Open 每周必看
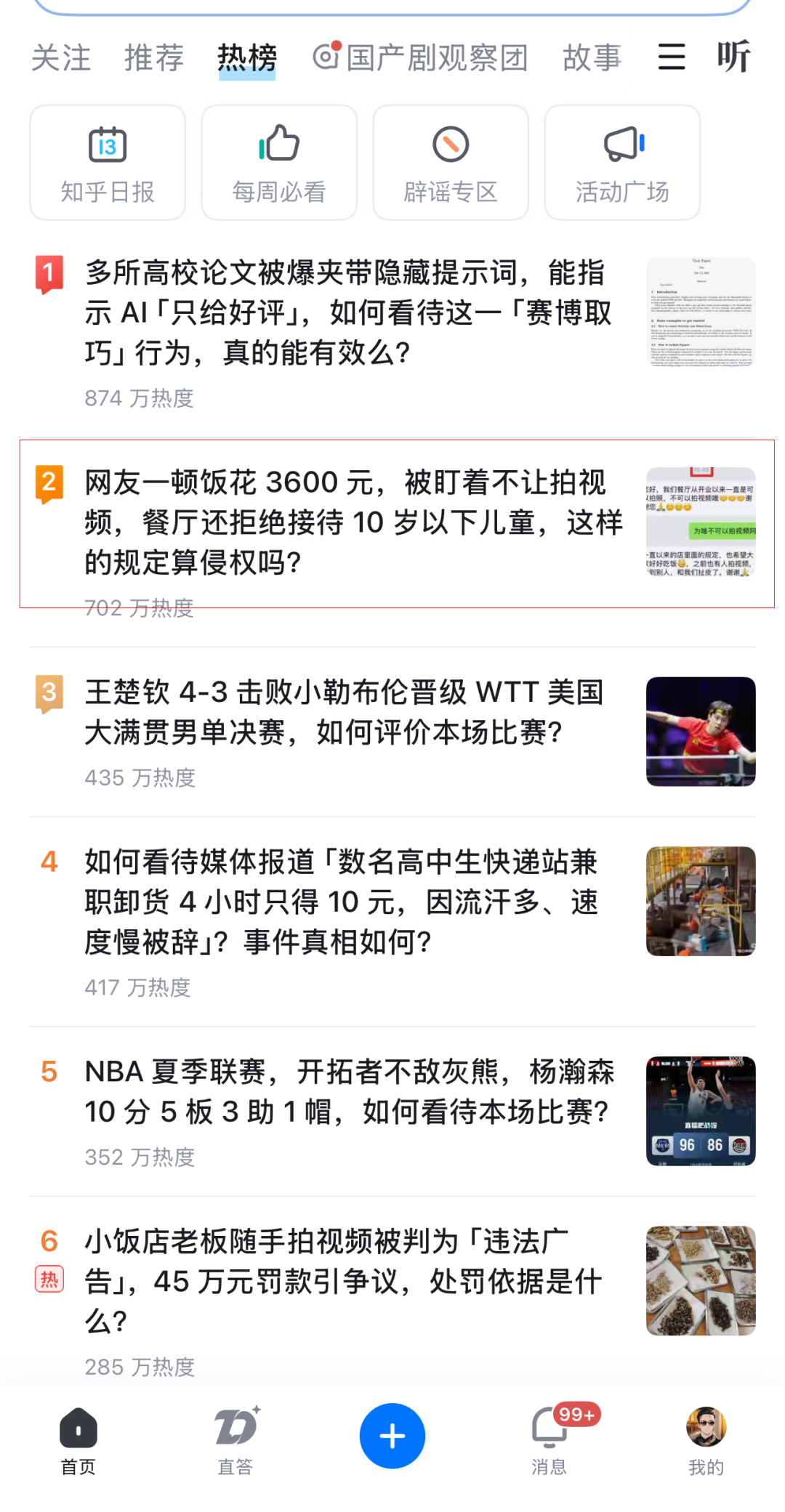This screenshot has height=1512, width=785. [279, 163]
